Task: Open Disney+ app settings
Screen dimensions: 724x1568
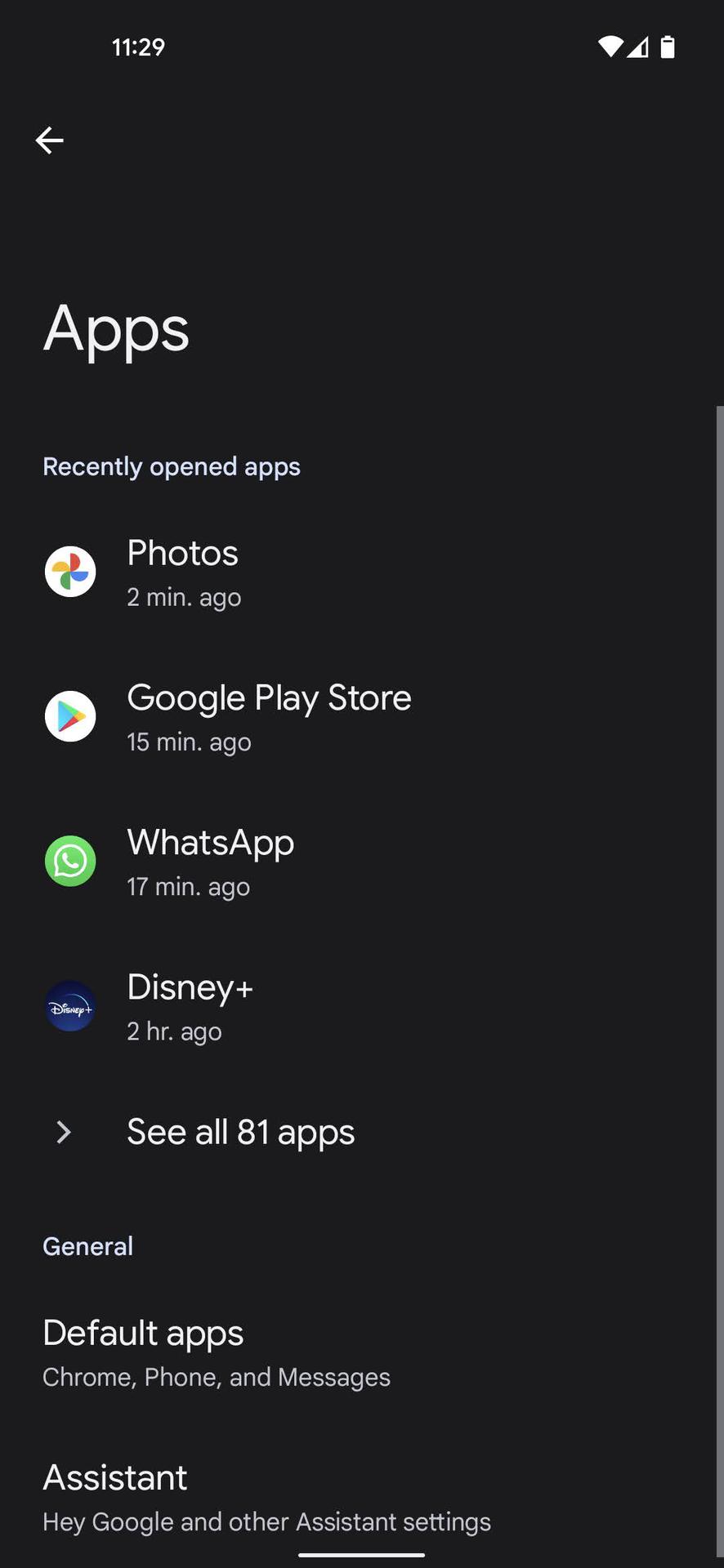Action: coord(190,1006)
